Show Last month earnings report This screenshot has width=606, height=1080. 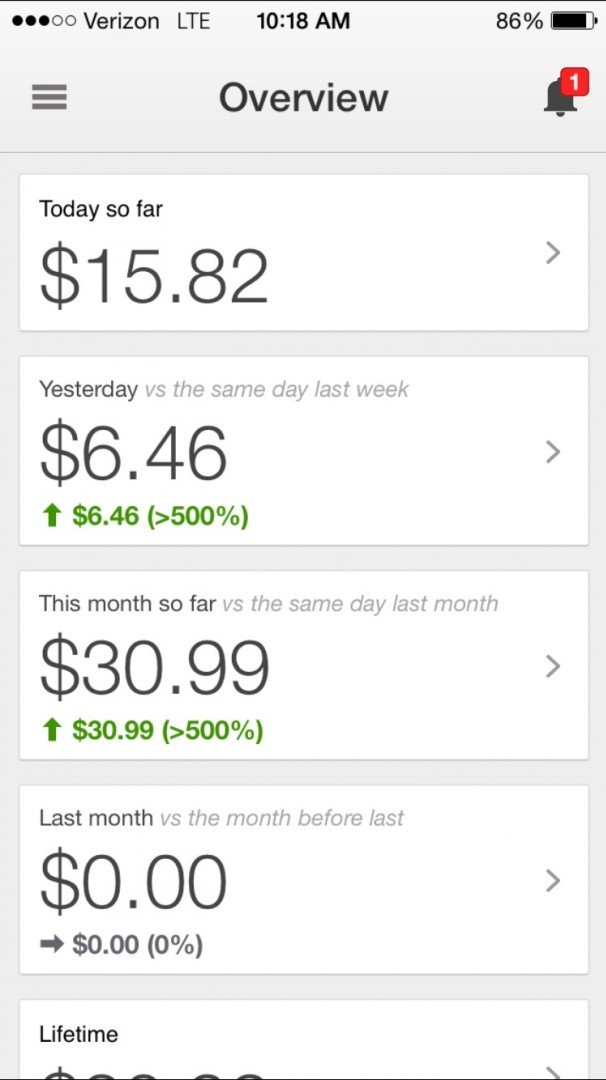pos(303,879)
